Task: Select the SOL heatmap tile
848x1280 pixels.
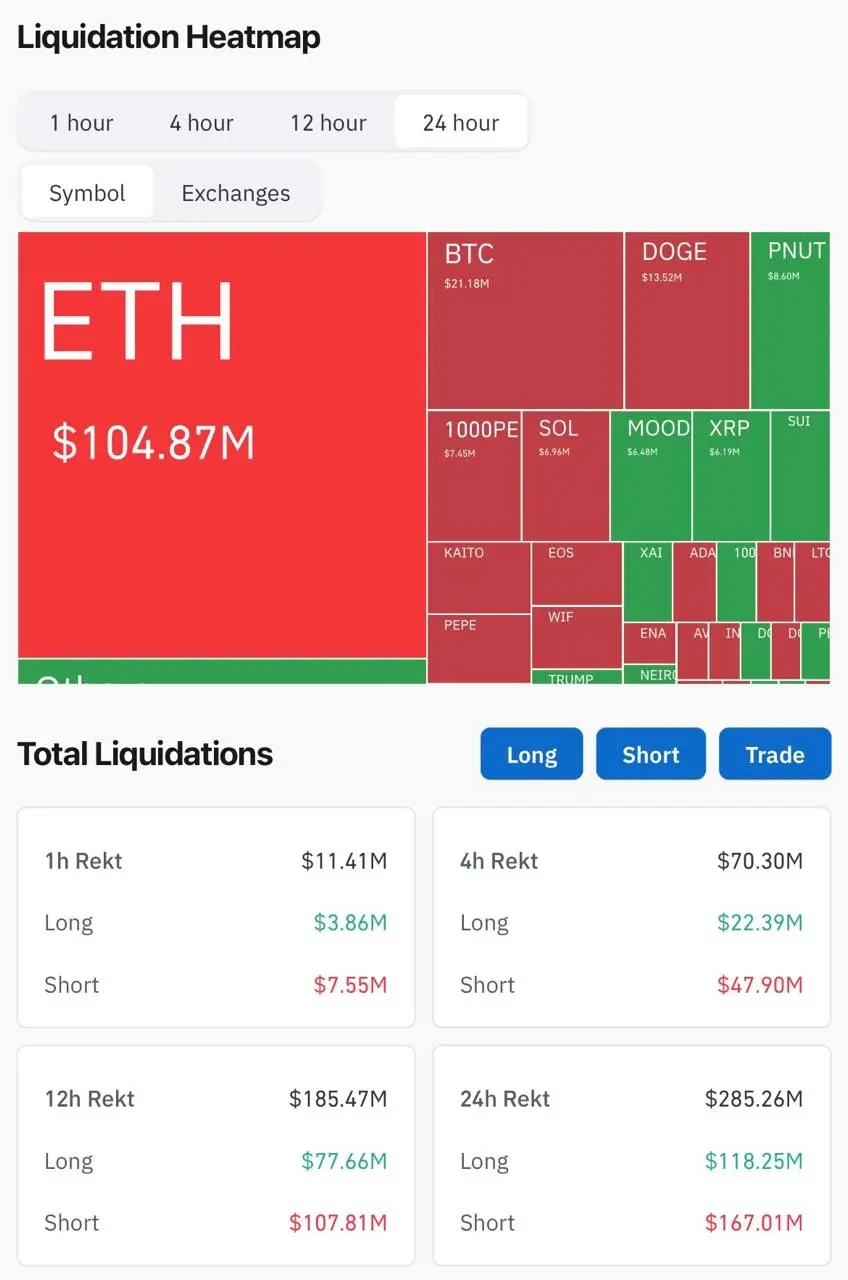Action: point(565,476)
